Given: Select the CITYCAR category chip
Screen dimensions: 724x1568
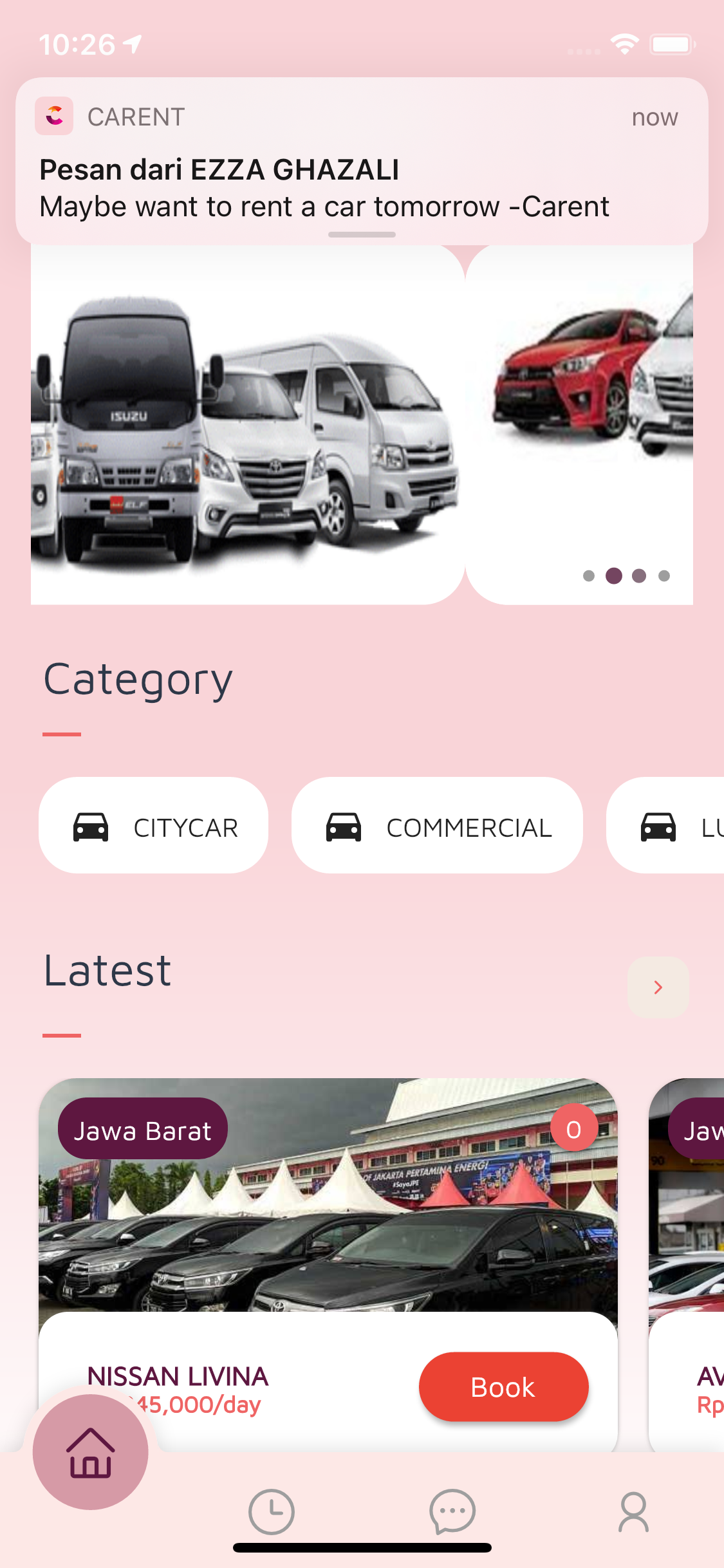Looking at the screenshot, I should pos(153,825).
